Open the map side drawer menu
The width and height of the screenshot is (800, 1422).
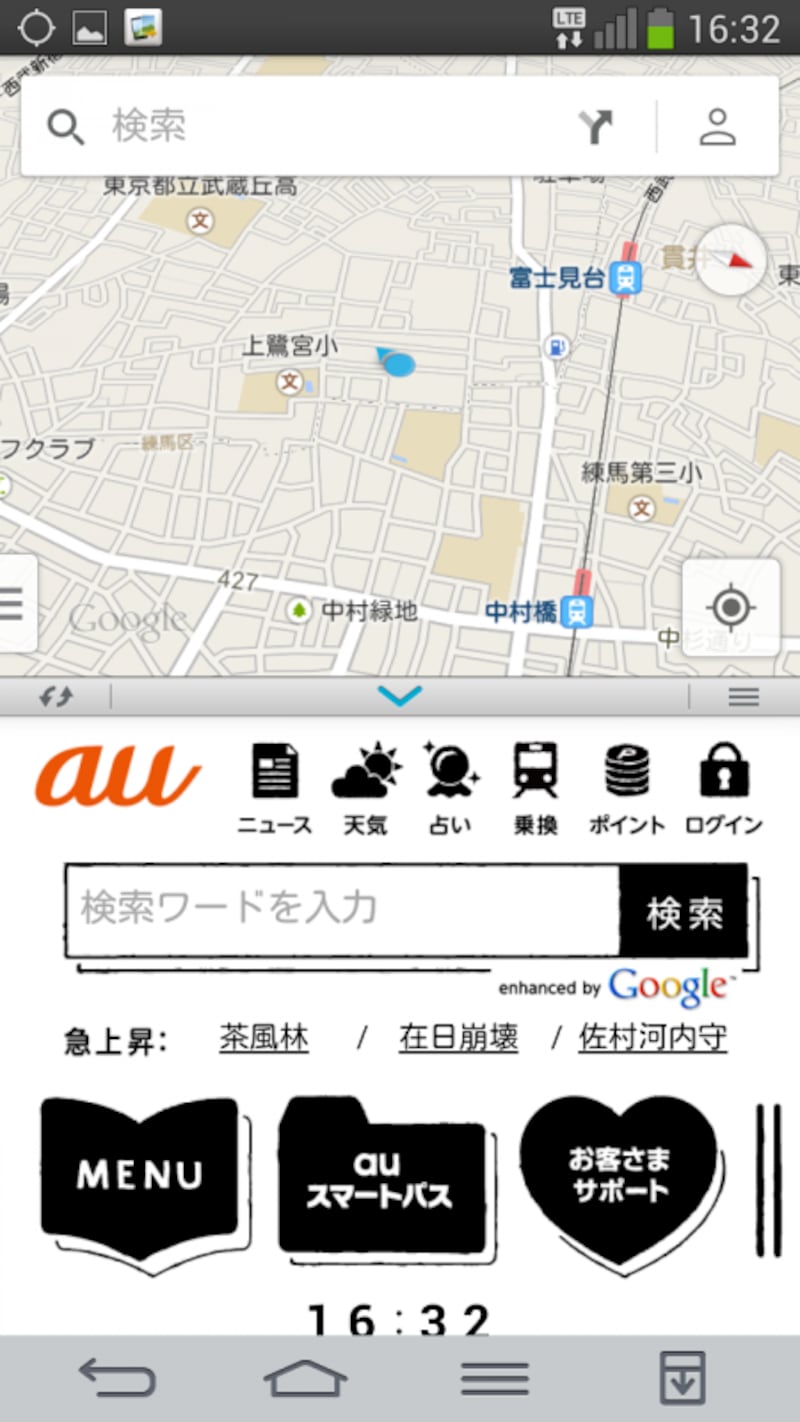14,604
